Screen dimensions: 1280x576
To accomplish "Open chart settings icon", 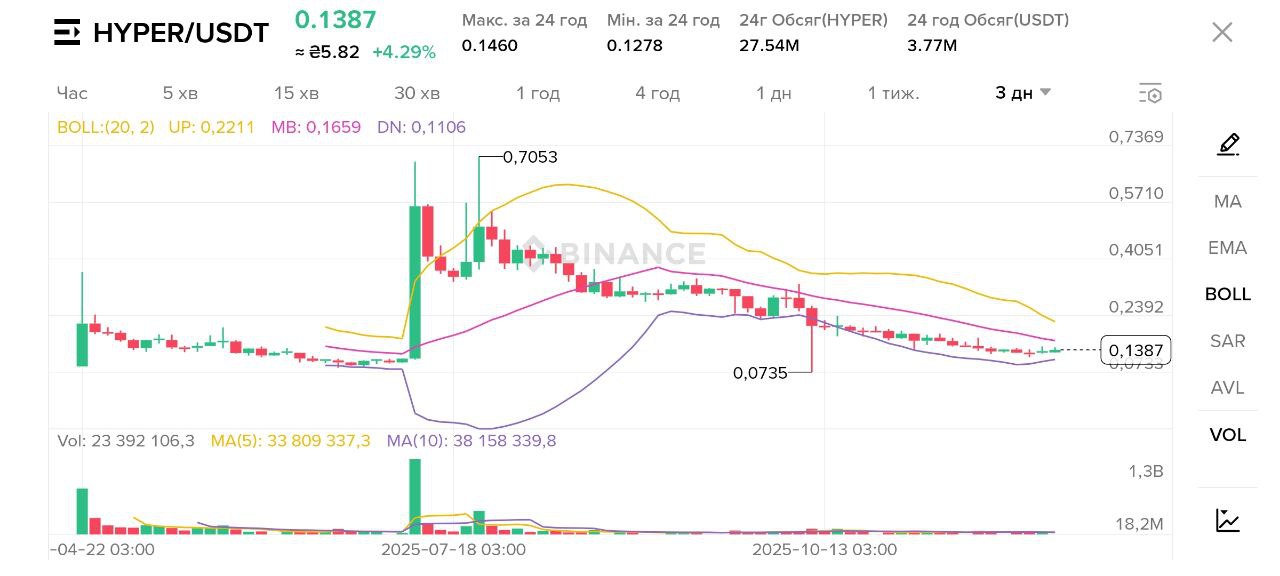I will tap(1150, 94).
